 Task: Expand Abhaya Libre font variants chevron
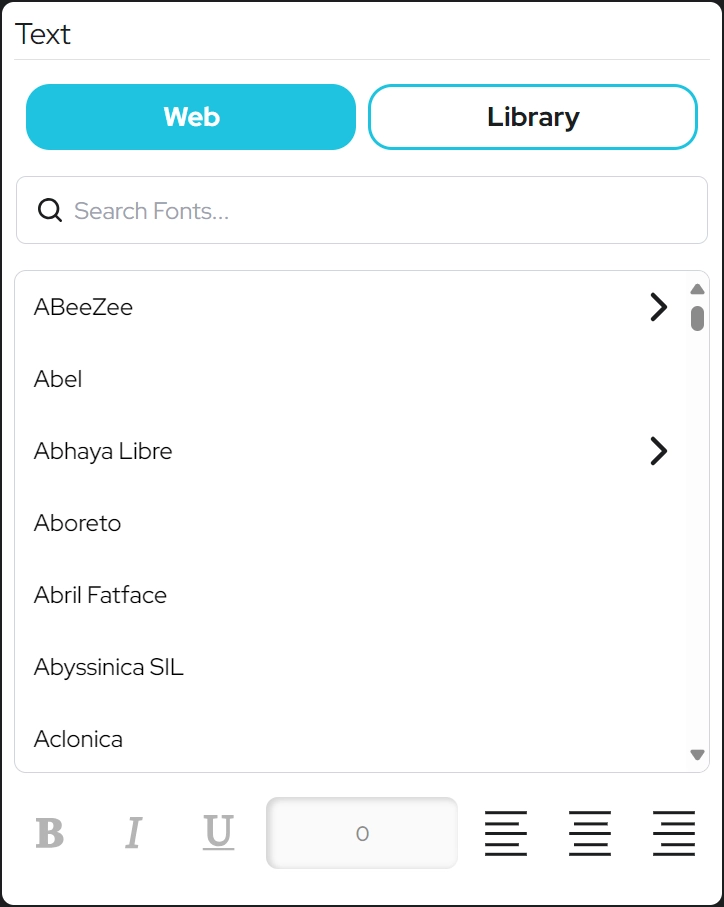click(658, 451)
